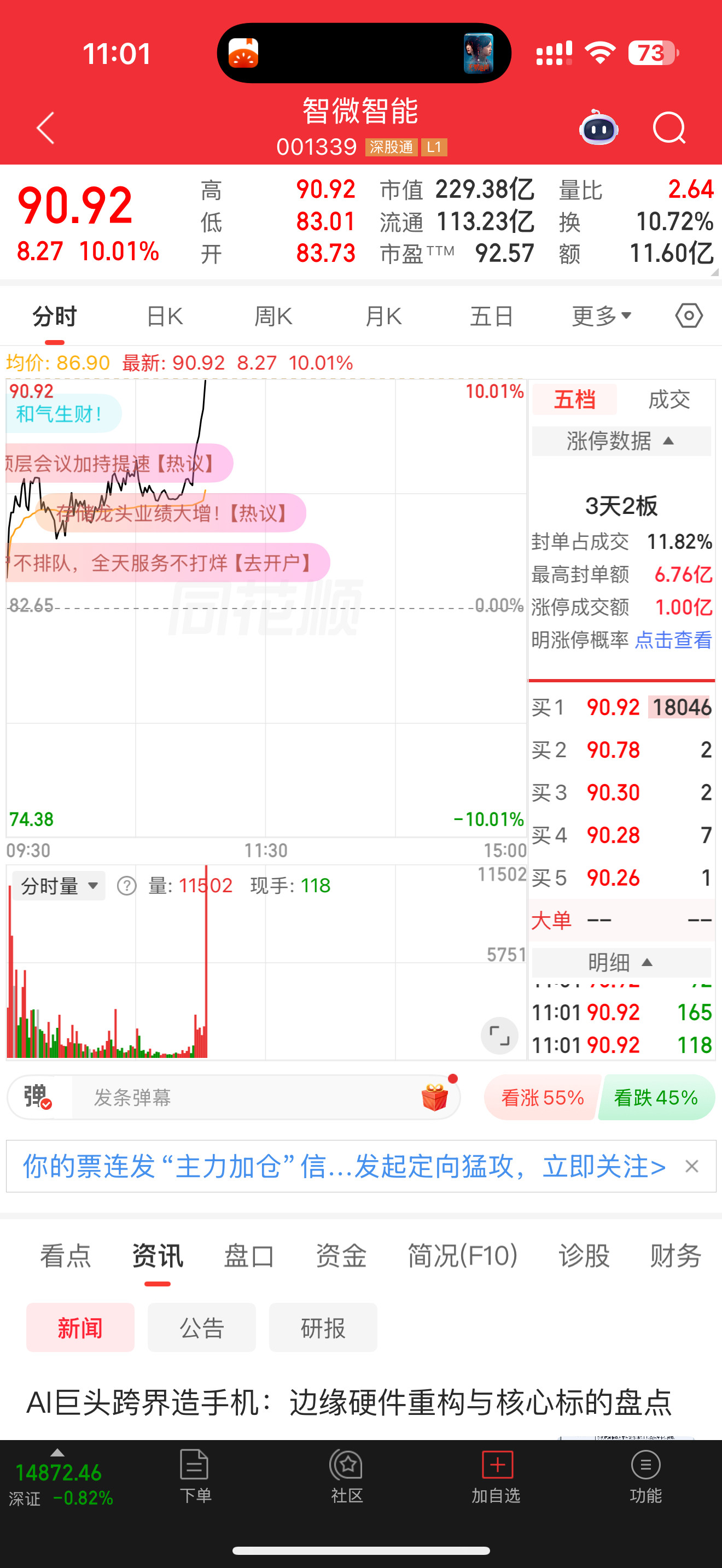Open chart settings via the gear icon
This screenshot has height=1568, width=722.
(689, 315)
